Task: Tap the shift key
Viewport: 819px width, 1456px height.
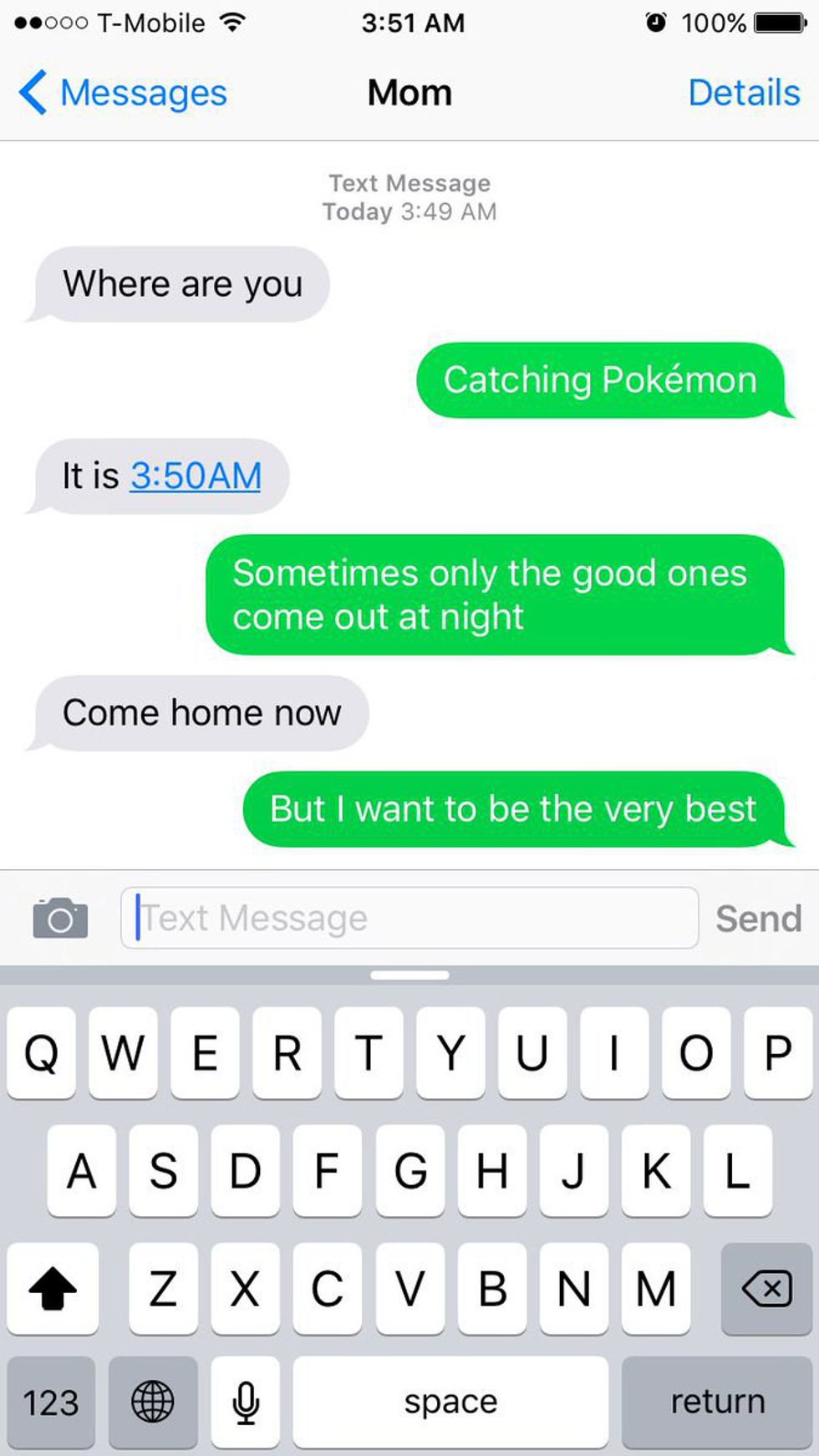Action: coord(53,1288)
